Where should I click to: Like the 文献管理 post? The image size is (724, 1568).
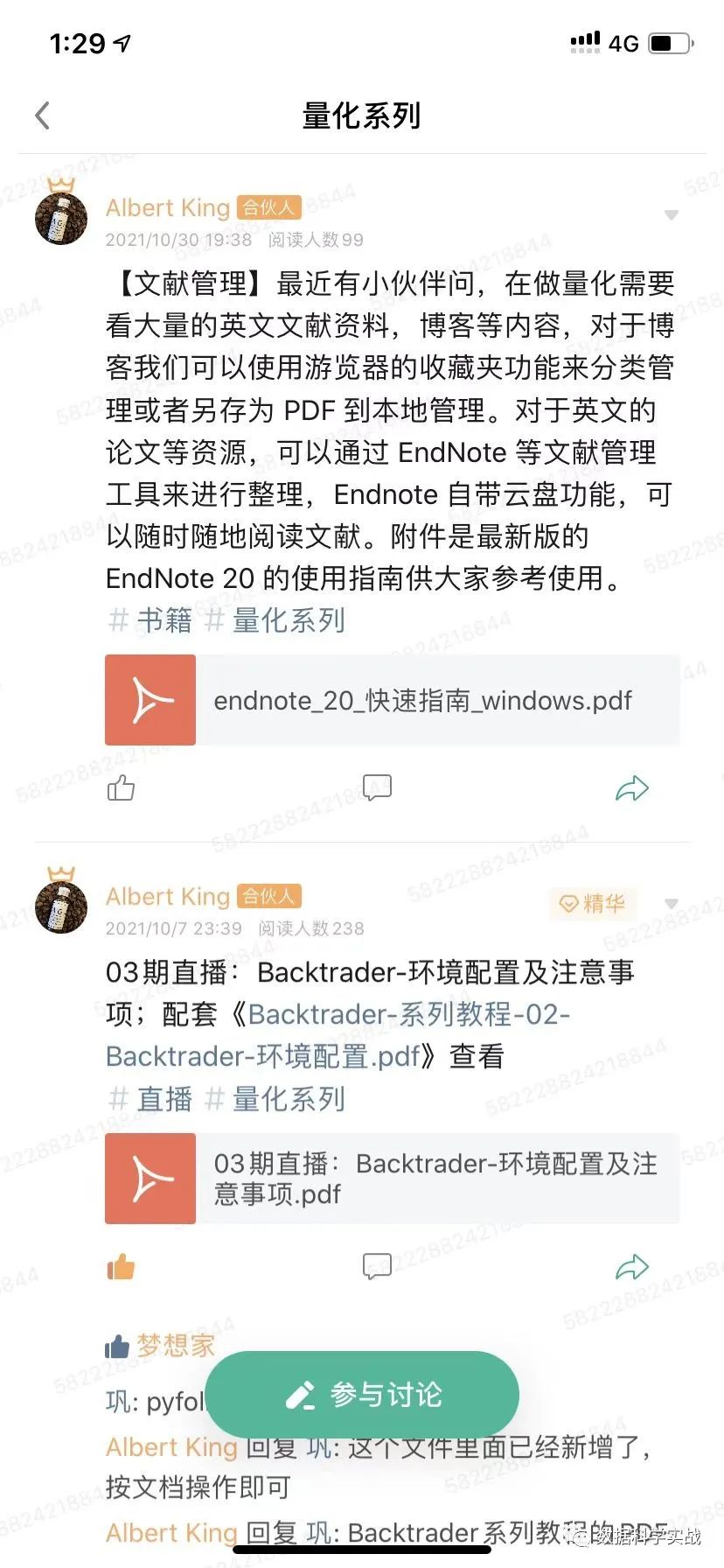pyautogui.click(x=121, y=788)
